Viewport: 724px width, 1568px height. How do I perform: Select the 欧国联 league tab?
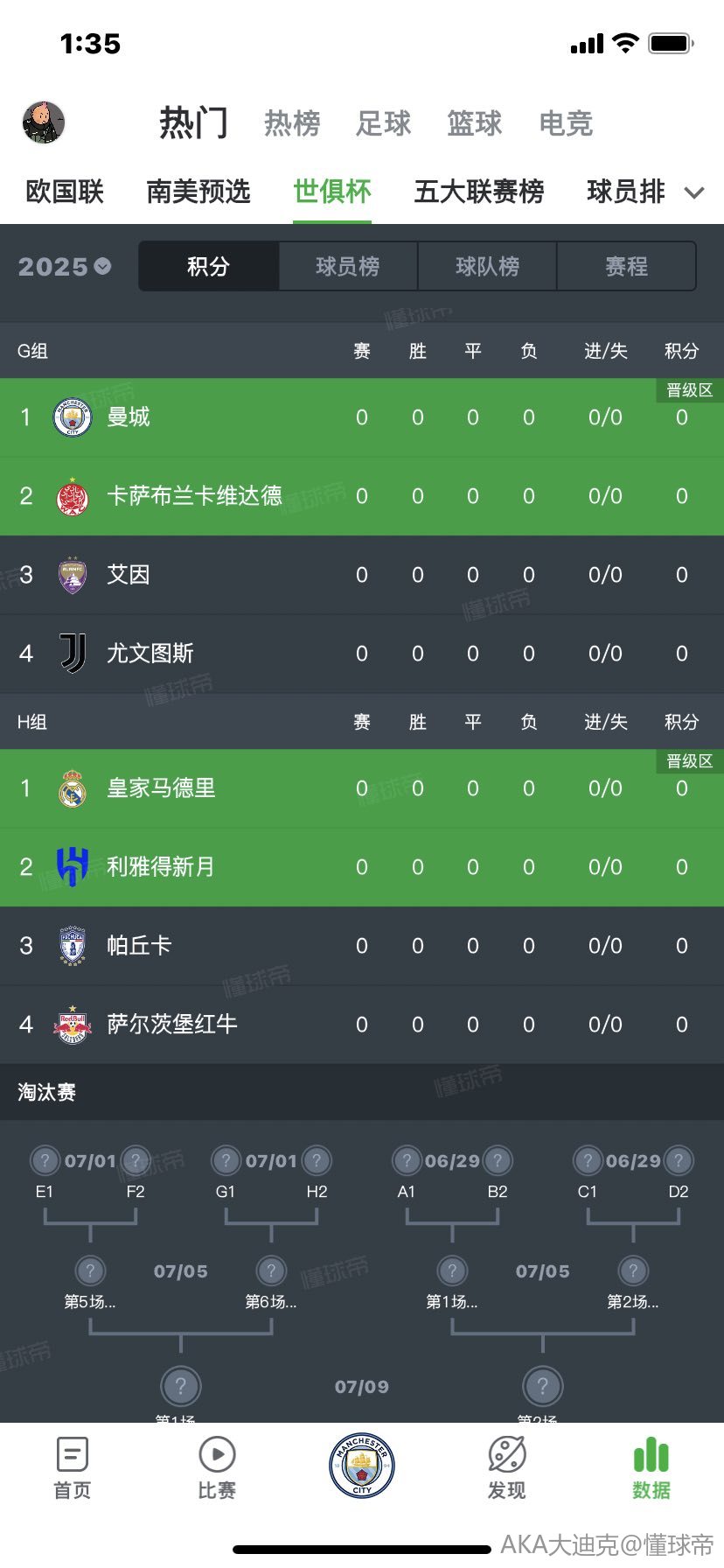pyautogui.click(x=65, y=191)
